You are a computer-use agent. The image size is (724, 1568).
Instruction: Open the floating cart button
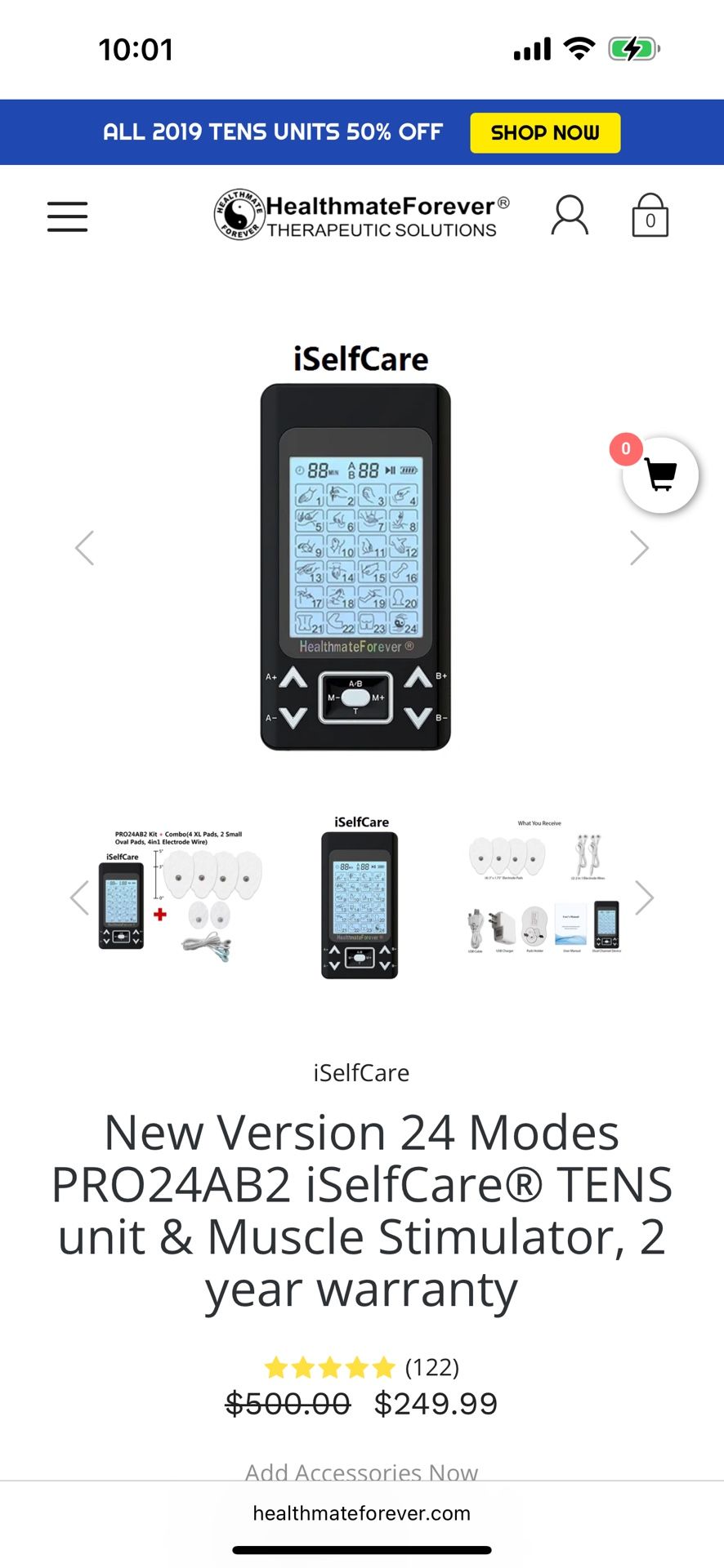[660, 475]
